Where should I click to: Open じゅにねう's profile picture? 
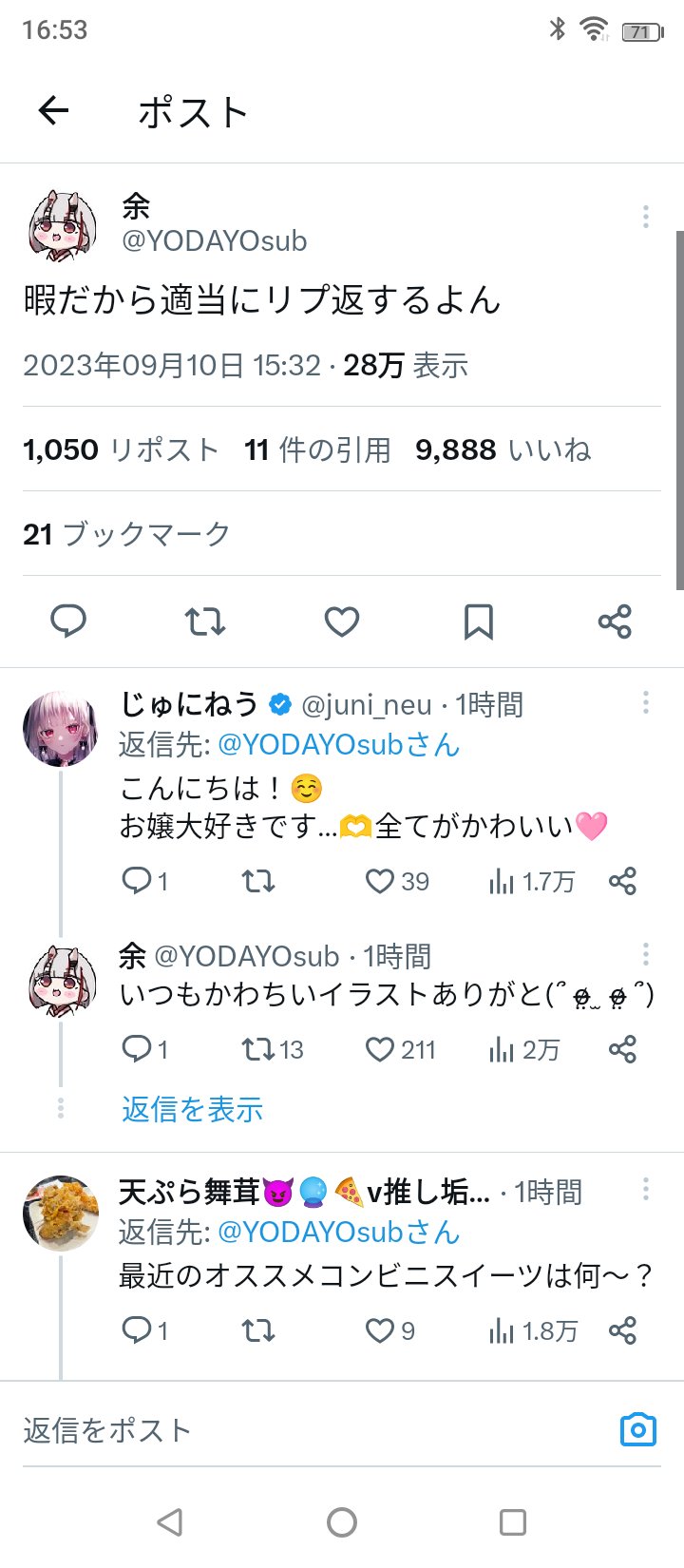click(60, 729)
